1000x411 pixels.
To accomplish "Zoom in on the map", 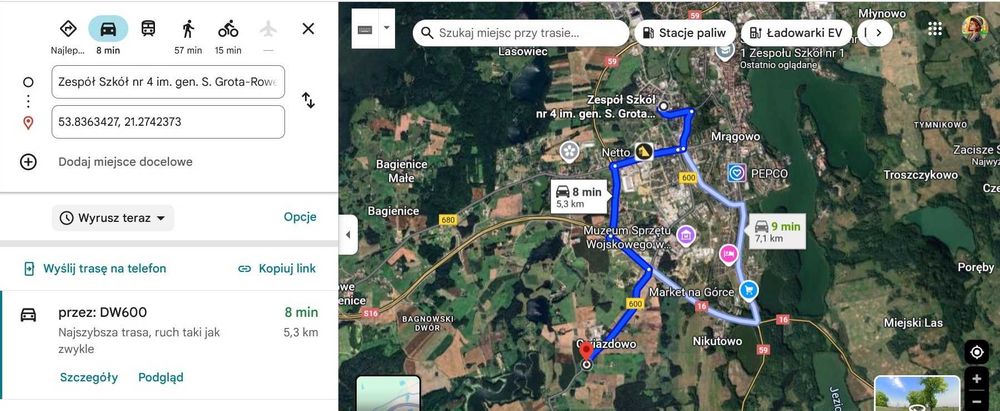I will tap(977, 380).
